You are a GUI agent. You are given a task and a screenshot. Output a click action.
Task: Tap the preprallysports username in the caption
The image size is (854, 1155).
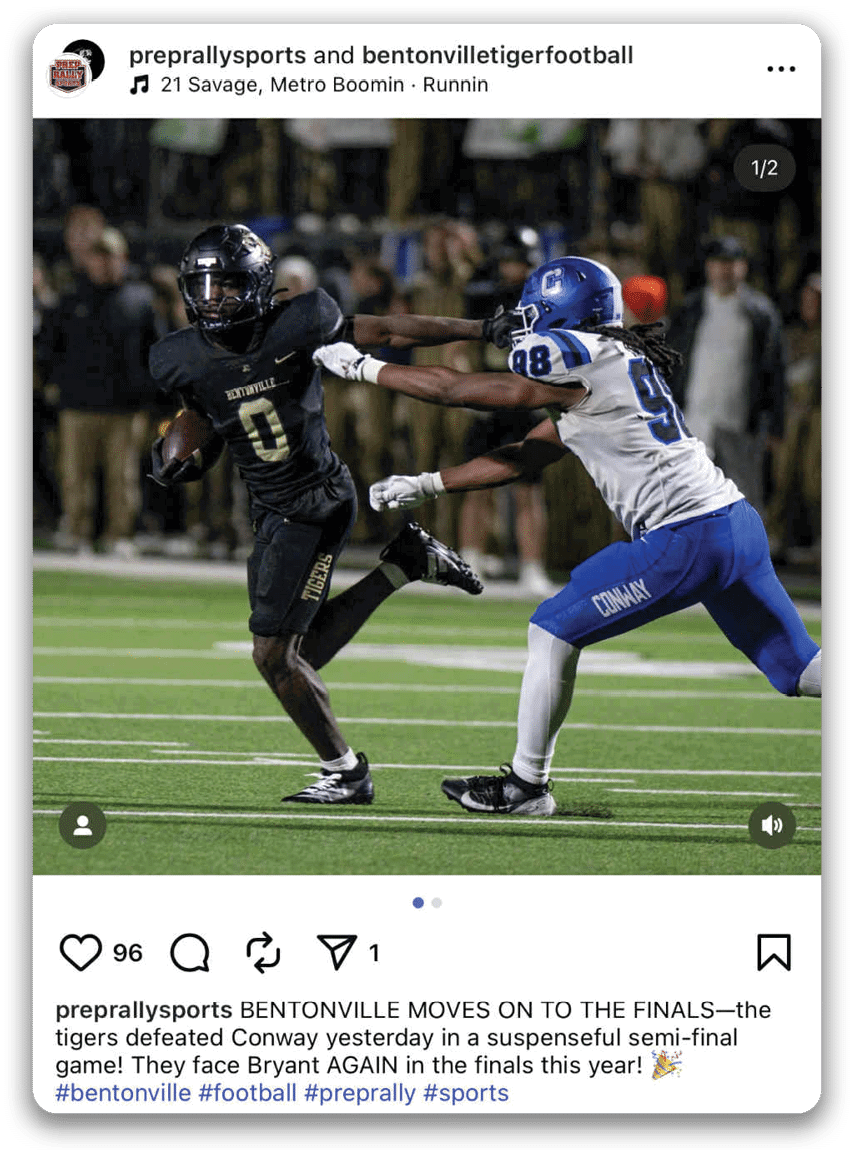144,1010
